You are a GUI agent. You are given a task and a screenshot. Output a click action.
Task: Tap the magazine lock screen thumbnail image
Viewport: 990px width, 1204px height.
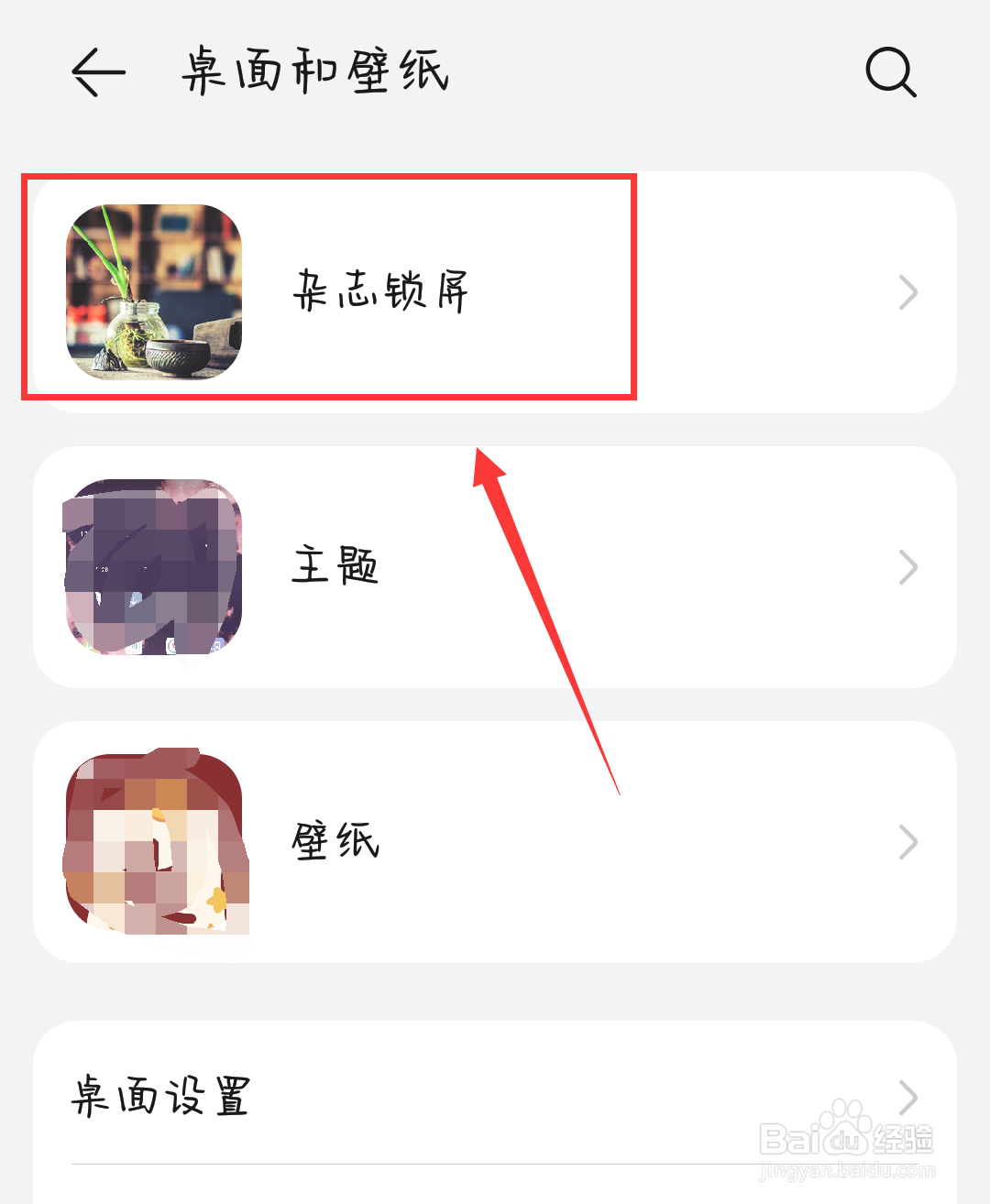click(x=153, y=291)
